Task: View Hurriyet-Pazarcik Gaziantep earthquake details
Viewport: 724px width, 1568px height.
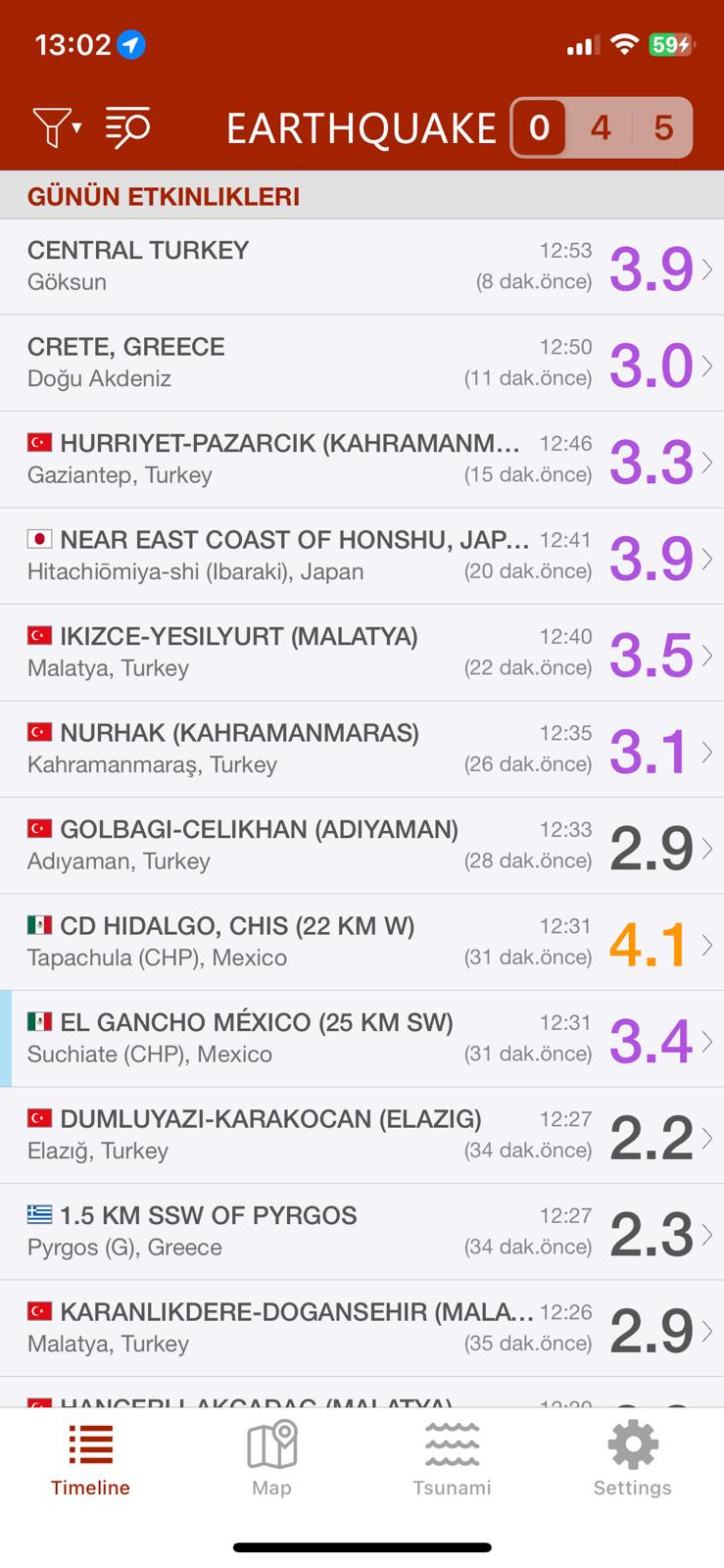Action: tap(362, 460)
